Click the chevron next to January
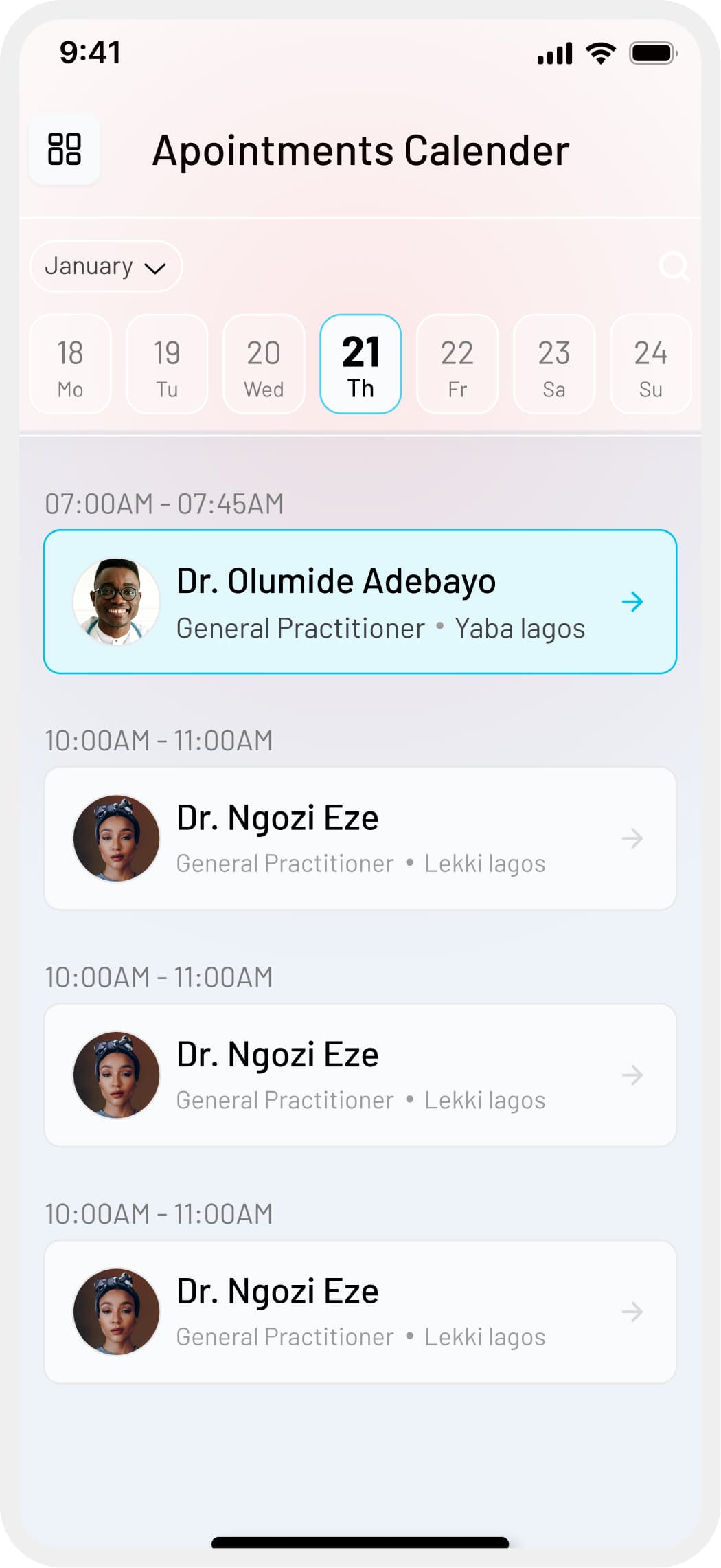The width and height of the screenshot is (721, 1568). pos(155,268)
